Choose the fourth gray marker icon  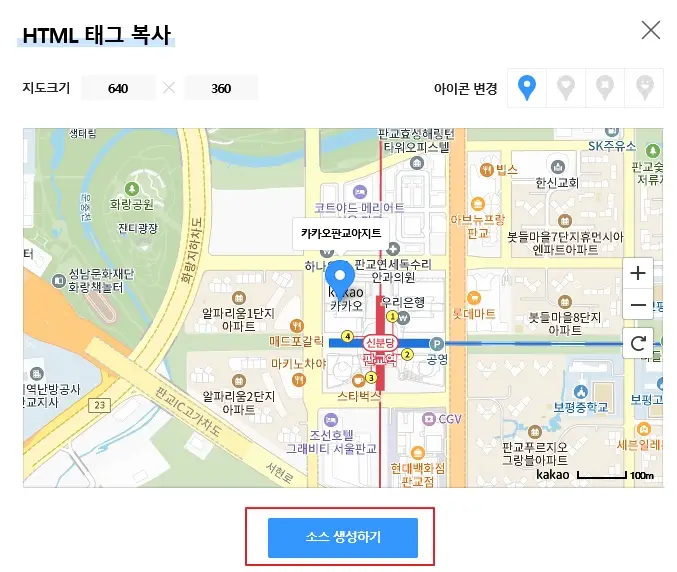(643, 88)
